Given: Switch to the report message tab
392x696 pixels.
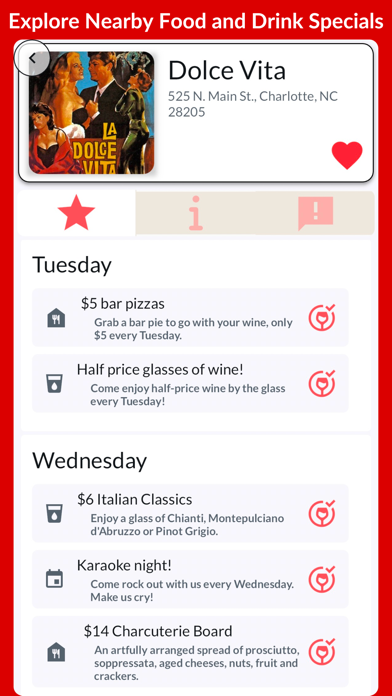Looking at the screenshot, I should point(315,213).
